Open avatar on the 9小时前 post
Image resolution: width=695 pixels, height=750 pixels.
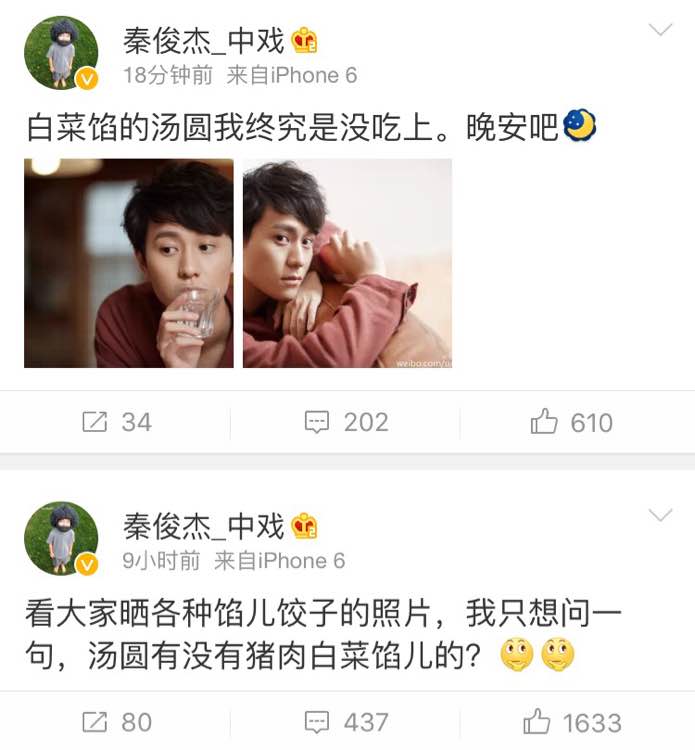61,538
